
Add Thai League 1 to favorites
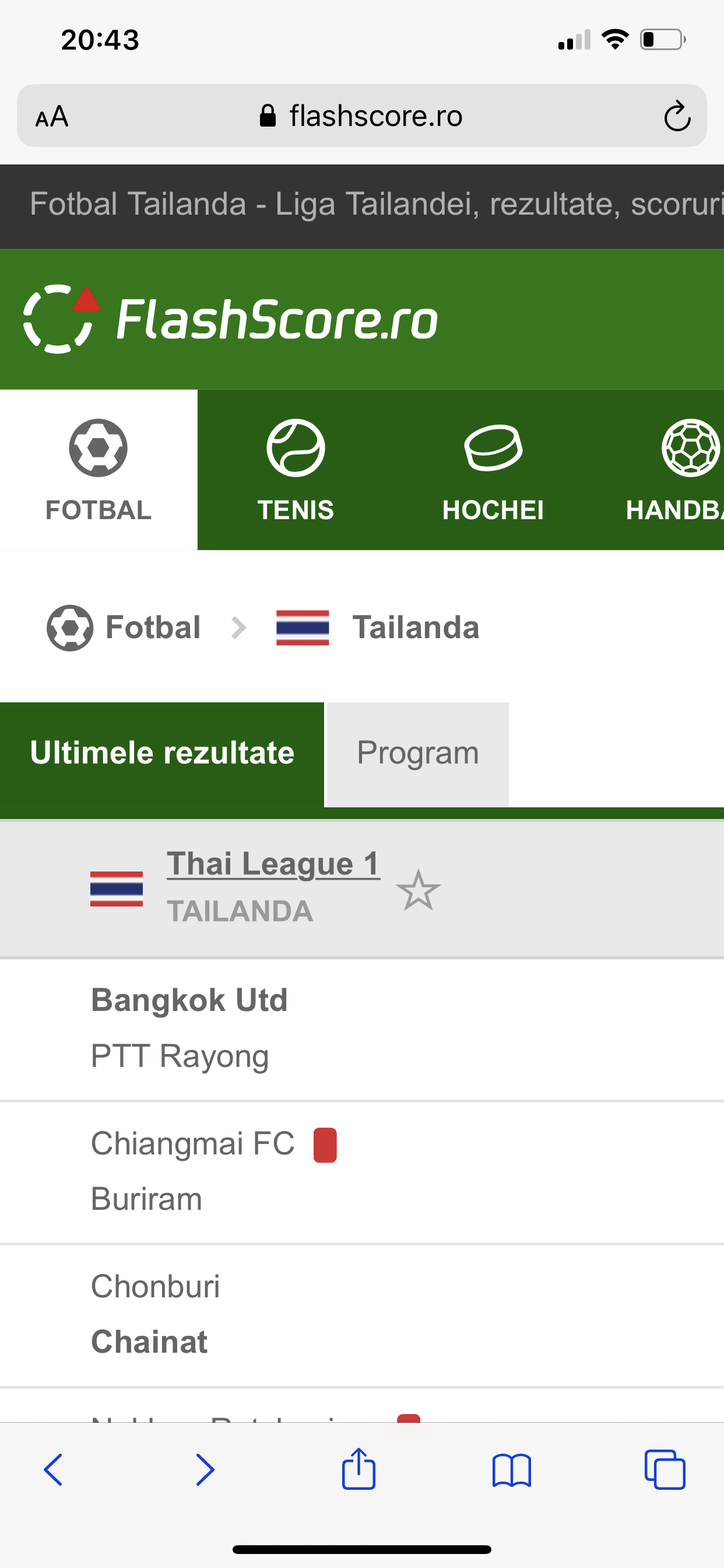click(x=419, y=890)
